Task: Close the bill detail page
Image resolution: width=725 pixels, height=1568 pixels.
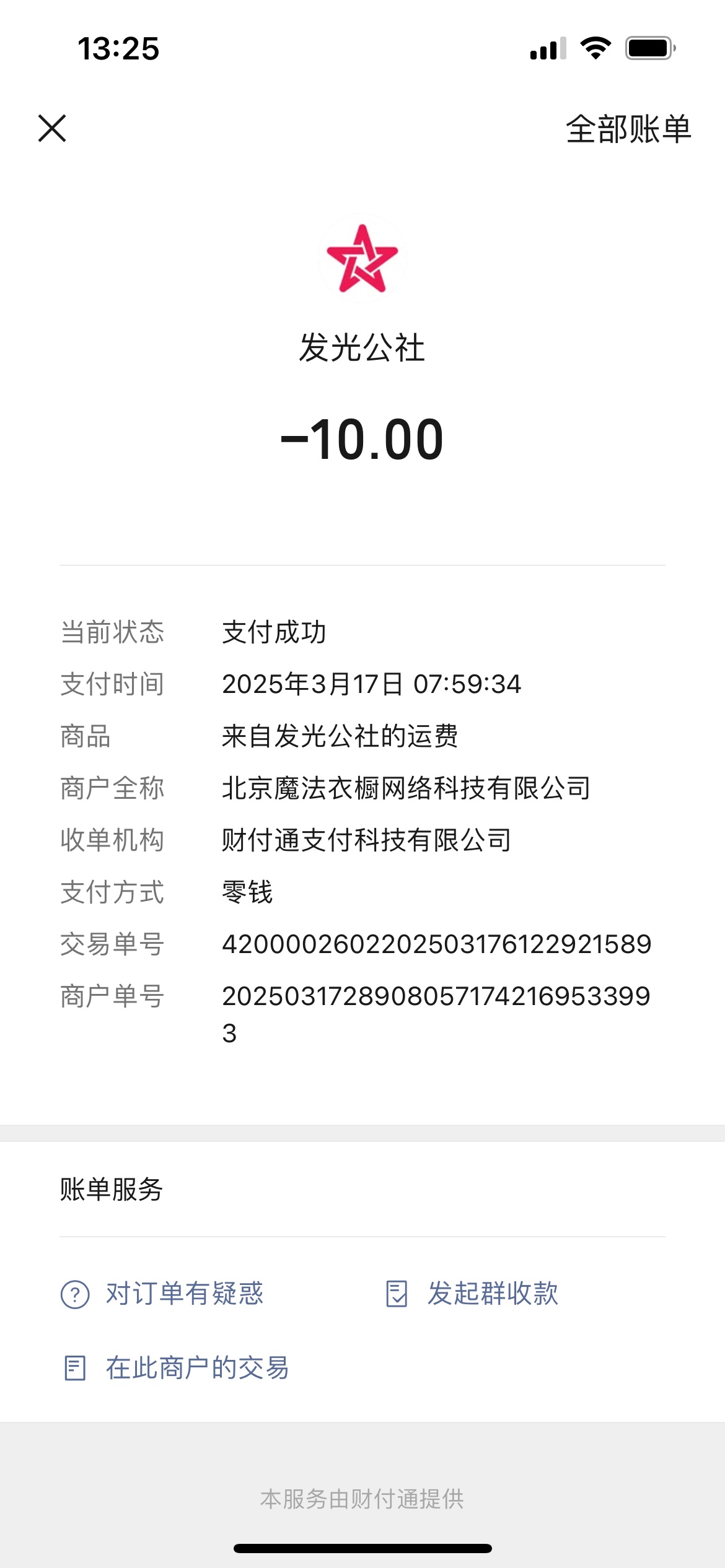Action: coord(52,128)
